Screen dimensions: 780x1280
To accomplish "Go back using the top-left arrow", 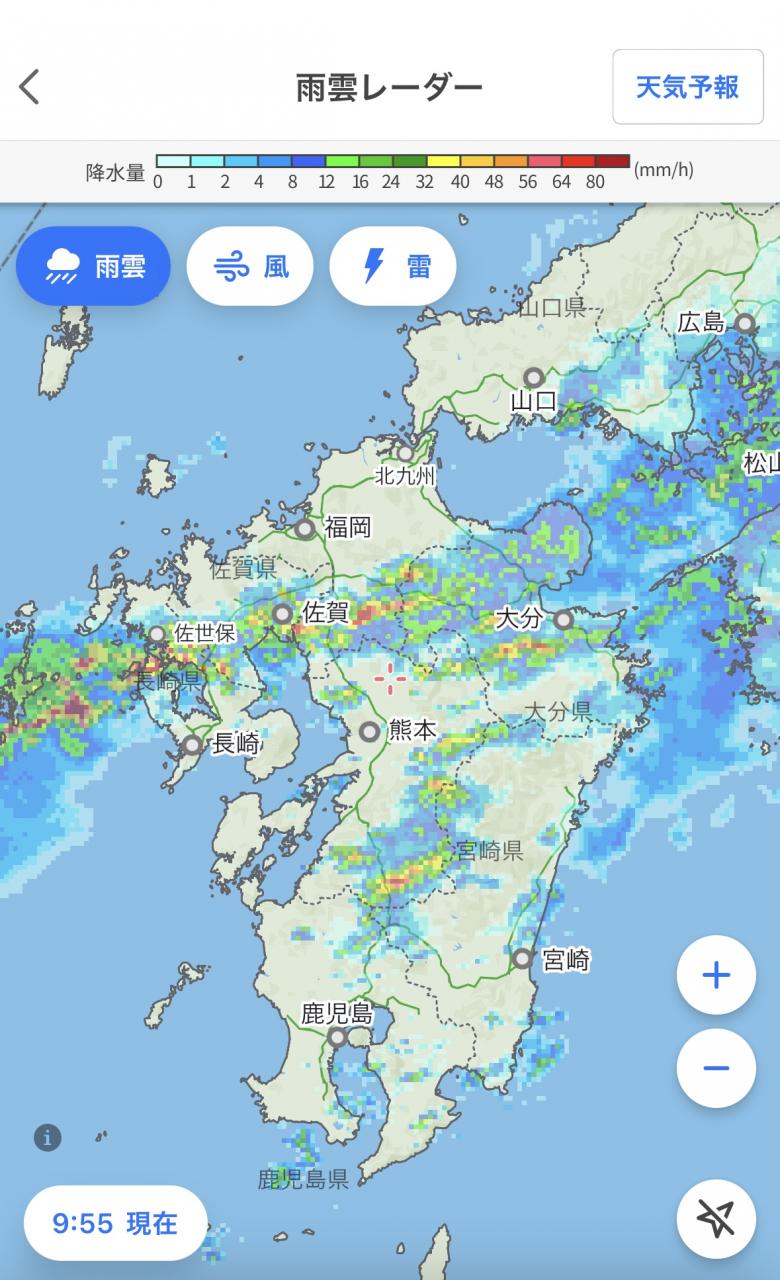I will 30,87.
